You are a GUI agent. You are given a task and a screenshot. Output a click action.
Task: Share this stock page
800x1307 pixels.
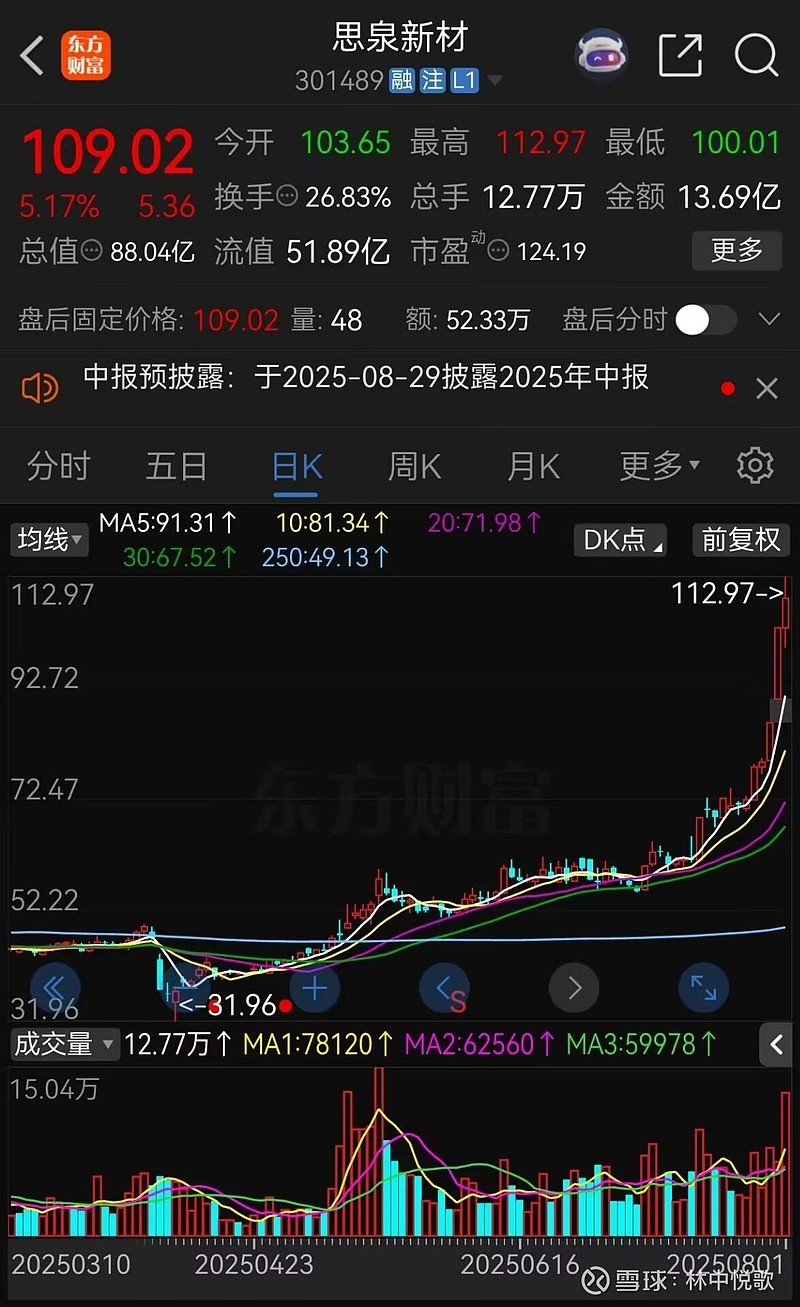pyautogui.click(x=680, y=55)
